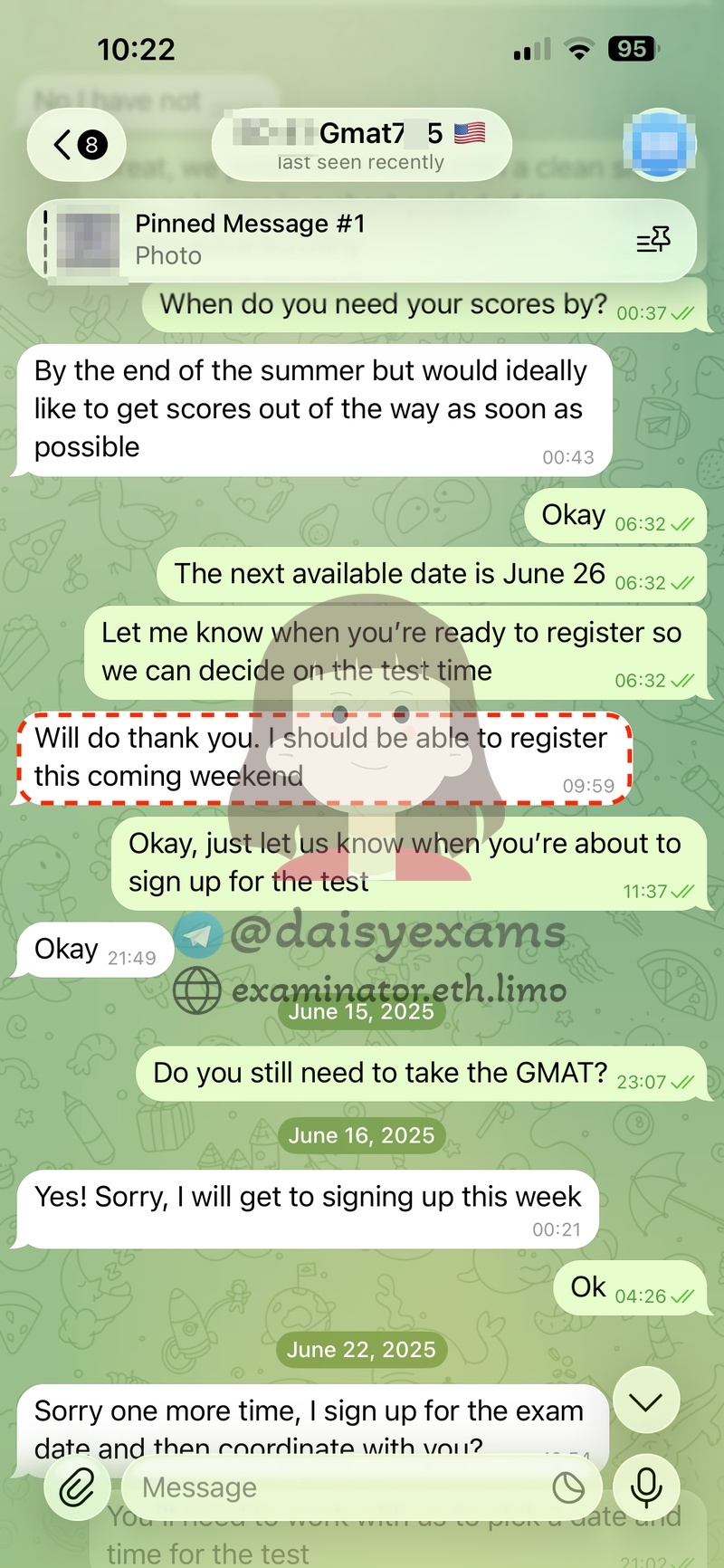724x1568 pixels.
Task: Jump to the latest messages
Action: point(646,1402)
